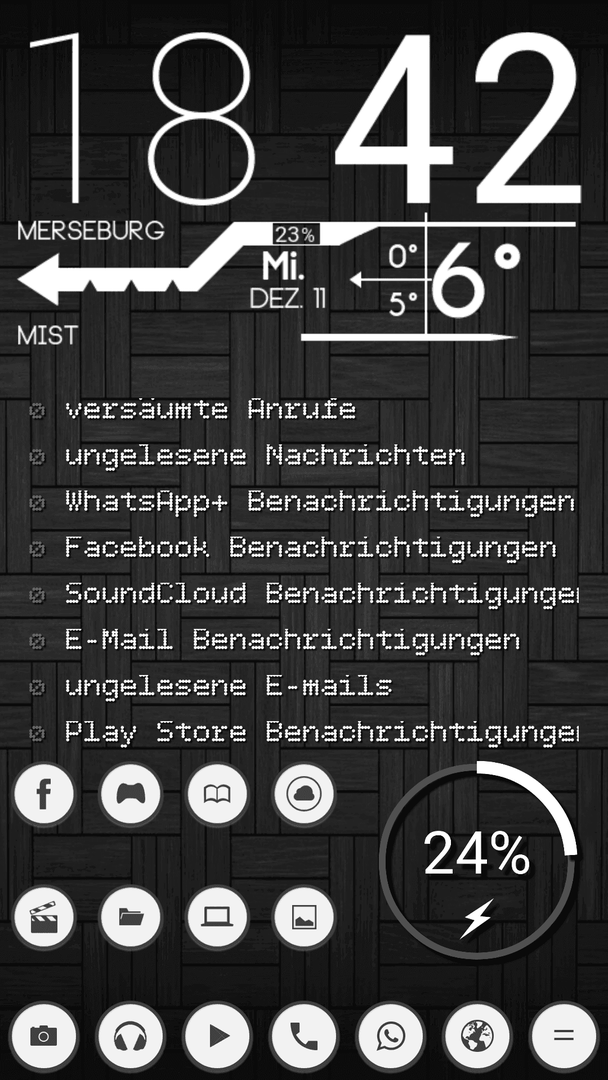Open the app drawer button with two lines
The width and height of the screenshot is (608, 1080).
[564, 1036]
